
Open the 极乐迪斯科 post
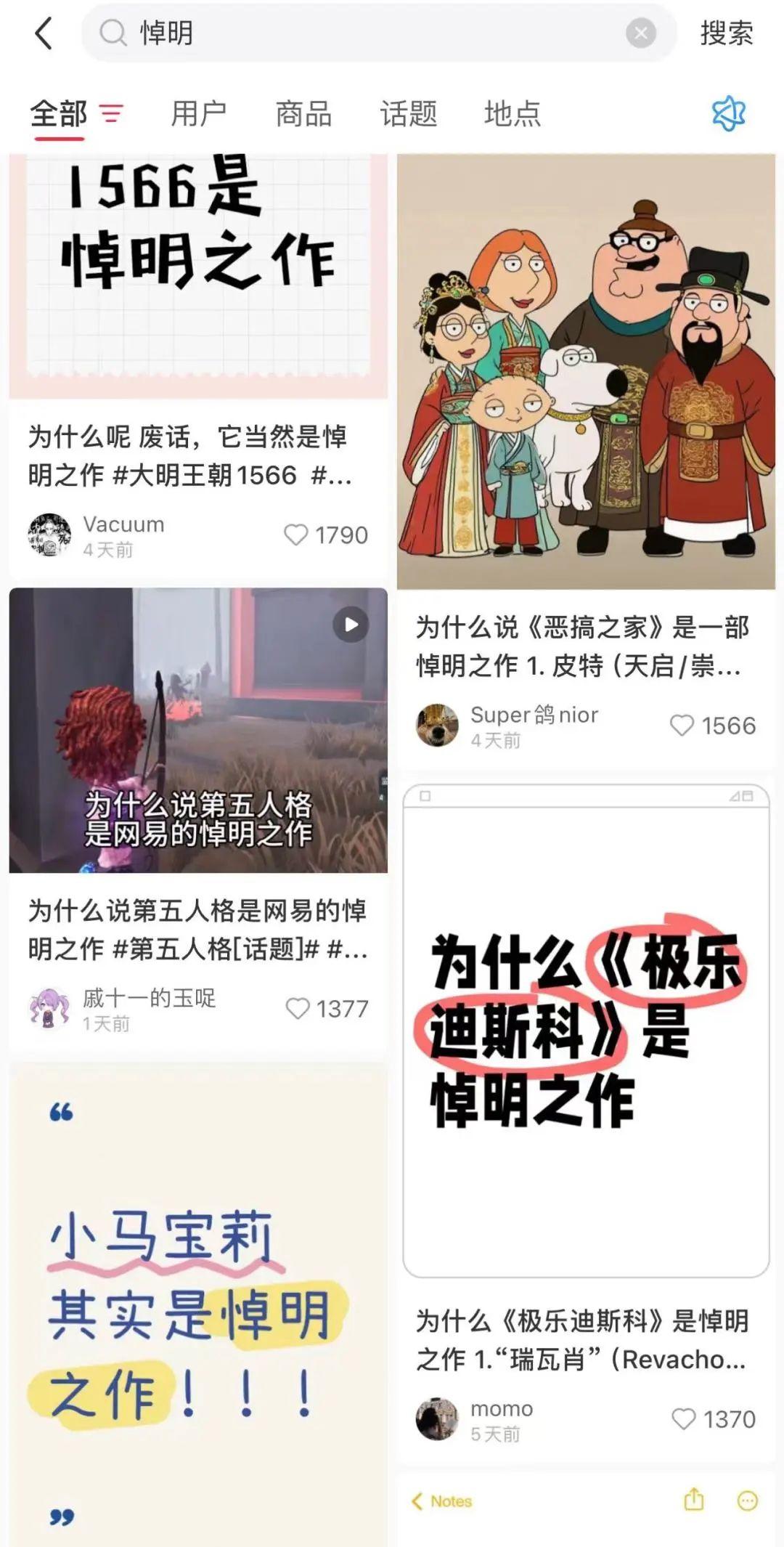(x=585, y=1031)
